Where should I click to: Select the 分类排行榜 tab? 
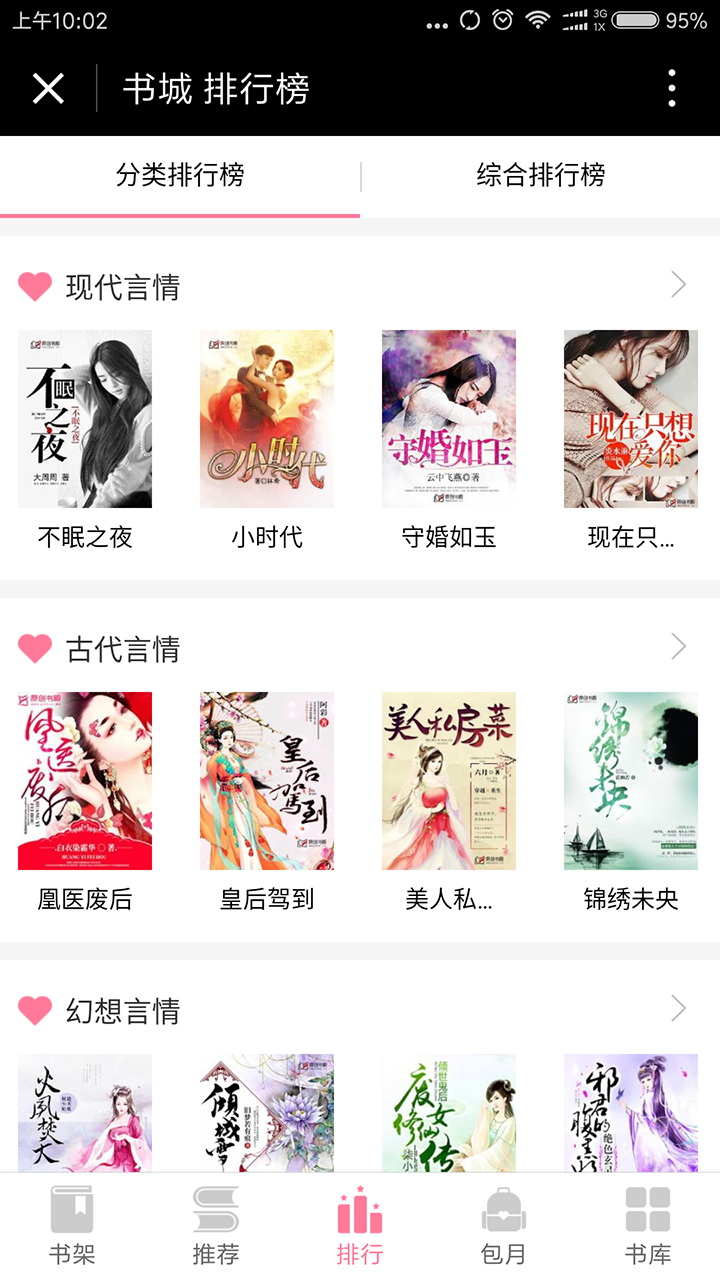(x=180, y=176)
